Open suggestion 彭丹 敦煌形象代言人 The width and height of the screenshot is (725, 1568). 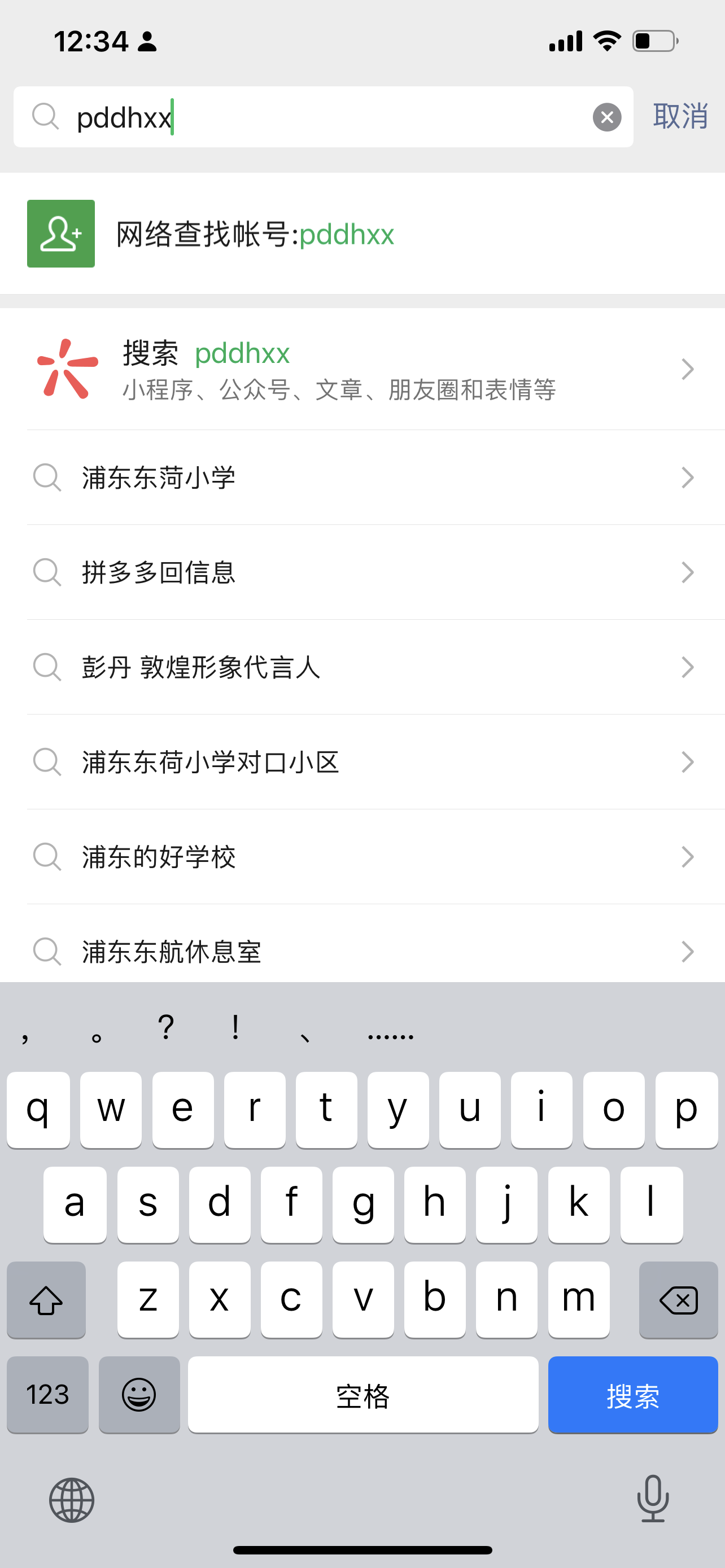(365, 667)
